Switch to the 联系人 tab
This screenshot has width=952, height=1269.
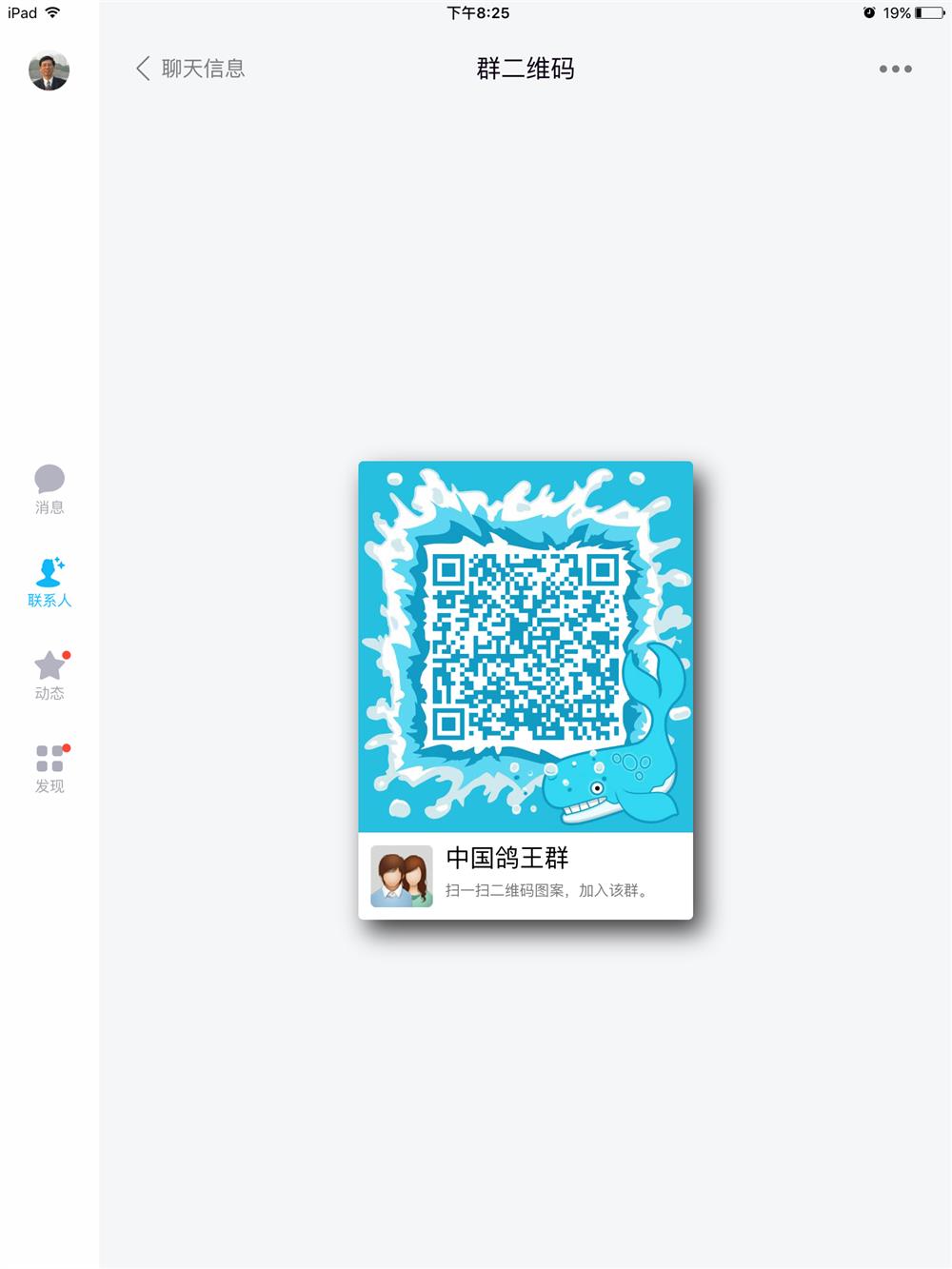tap(50, 582)
